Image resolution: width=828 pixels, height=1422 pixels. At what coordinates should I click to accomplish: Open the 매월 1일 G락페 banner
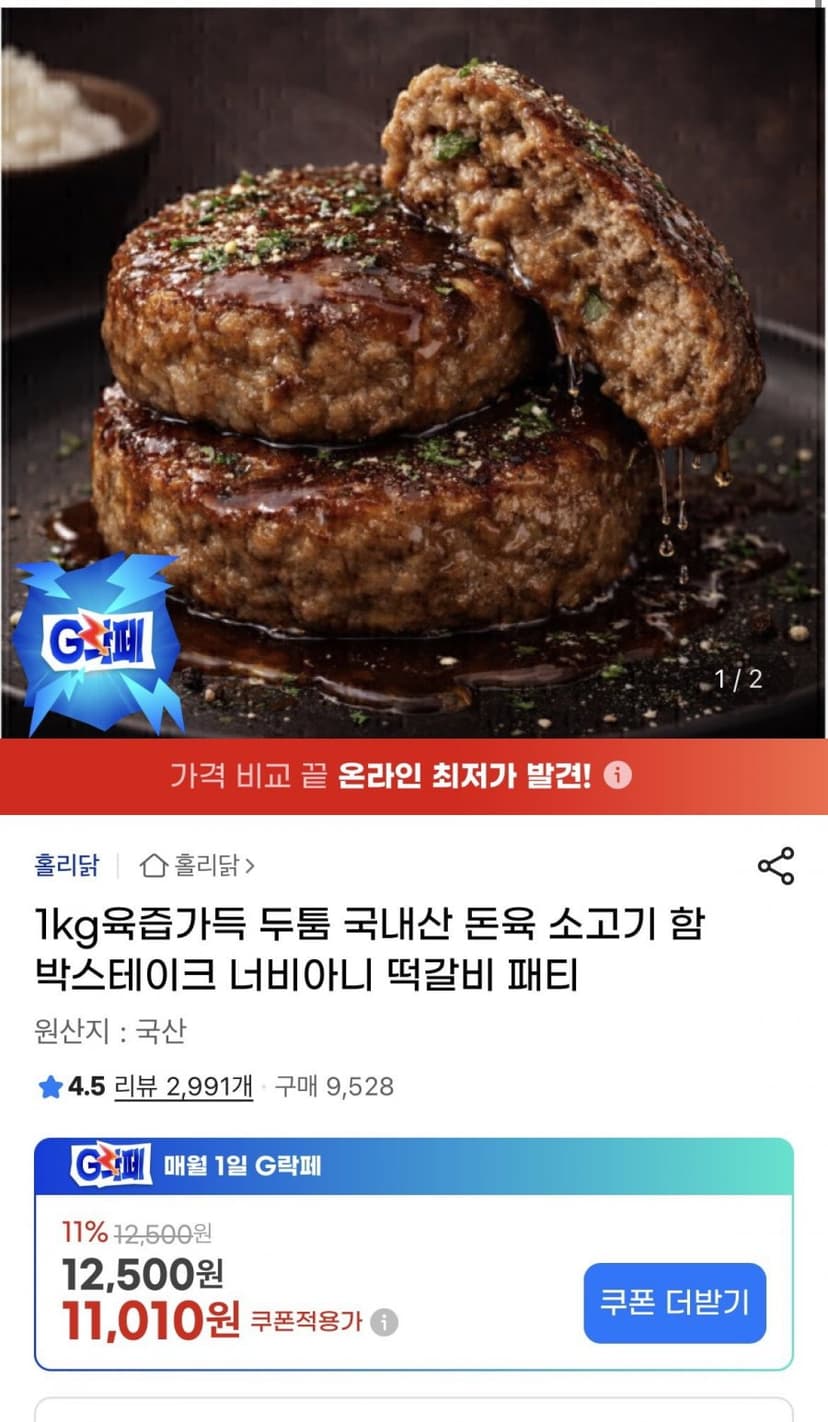414,1166
